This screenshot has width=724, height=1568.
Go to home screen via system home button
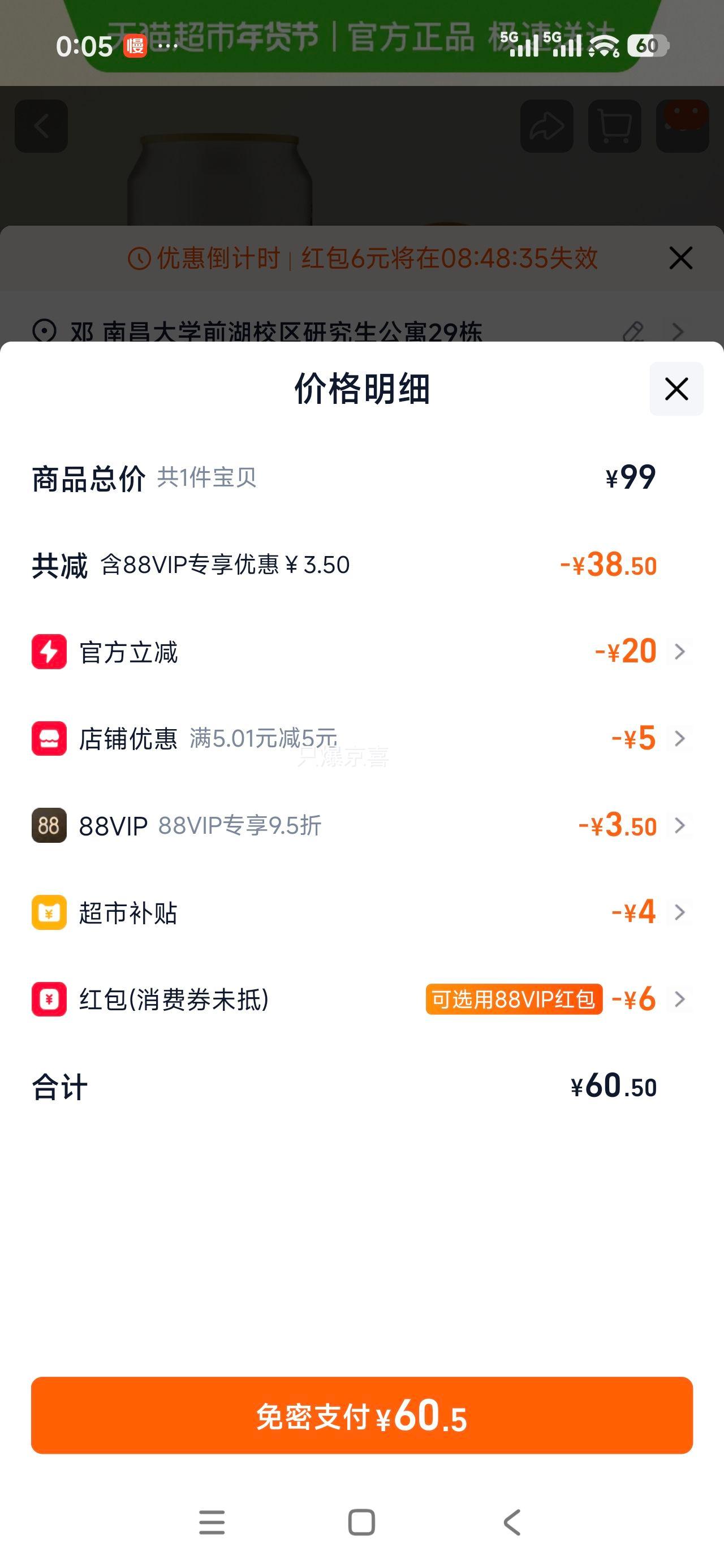(x=361, y=1522)
